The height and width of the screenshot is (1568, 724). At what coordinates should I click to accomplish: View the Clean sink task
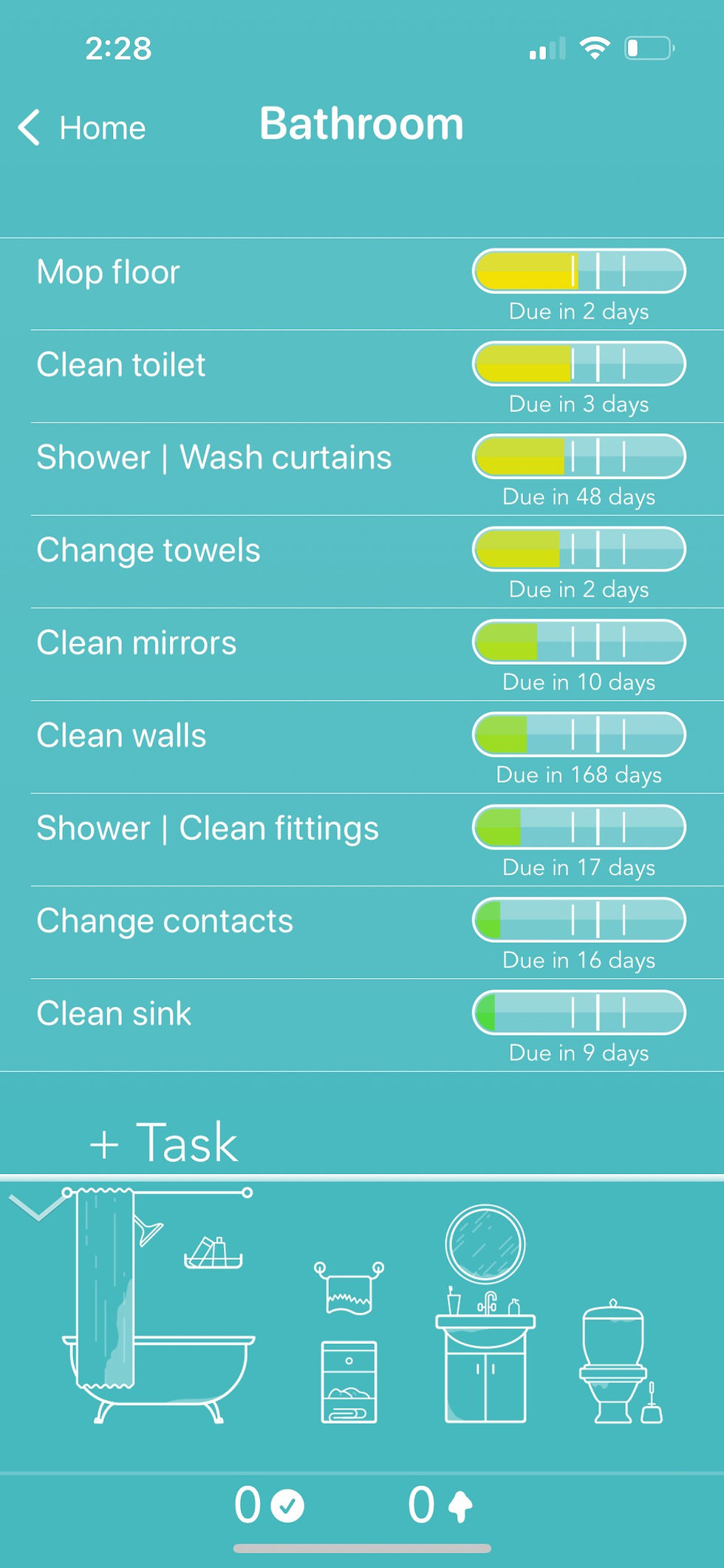(115, 1014)
